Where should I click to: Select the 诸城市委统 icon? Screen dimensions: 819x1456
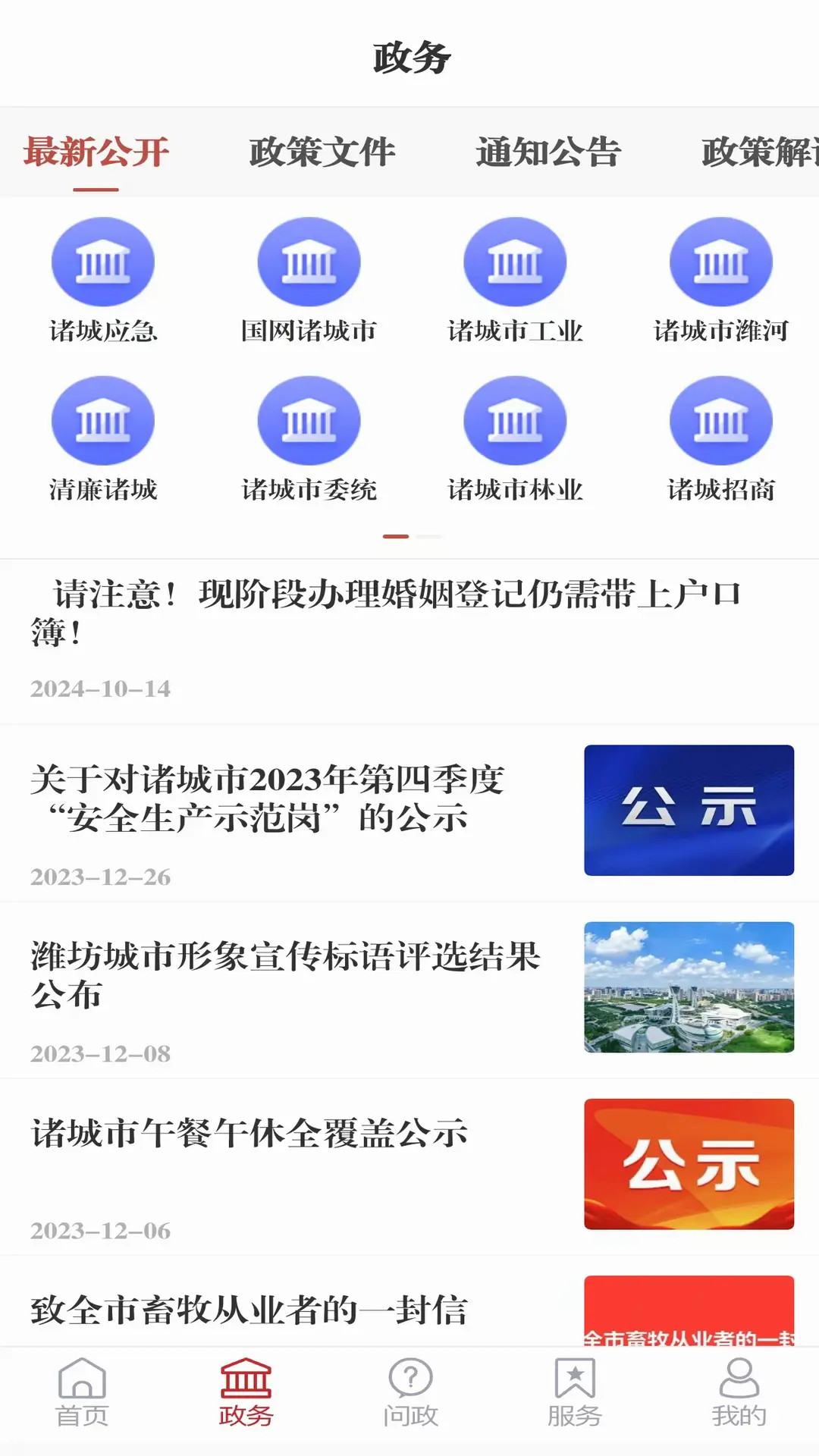[x=309, y=421]
